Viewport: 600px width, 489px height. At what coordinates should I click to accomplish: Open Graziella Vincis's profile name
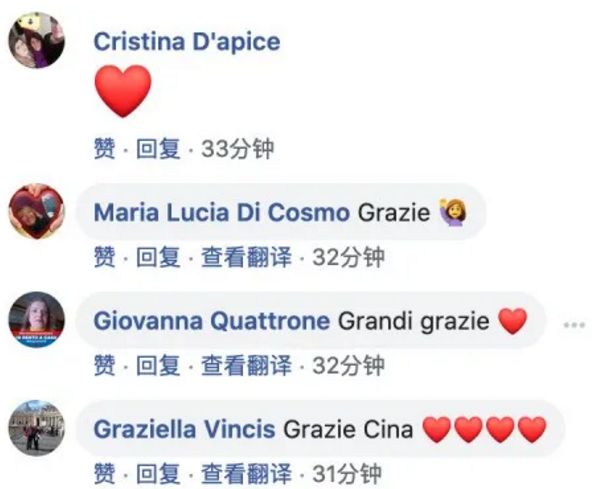tap(184, 429)
